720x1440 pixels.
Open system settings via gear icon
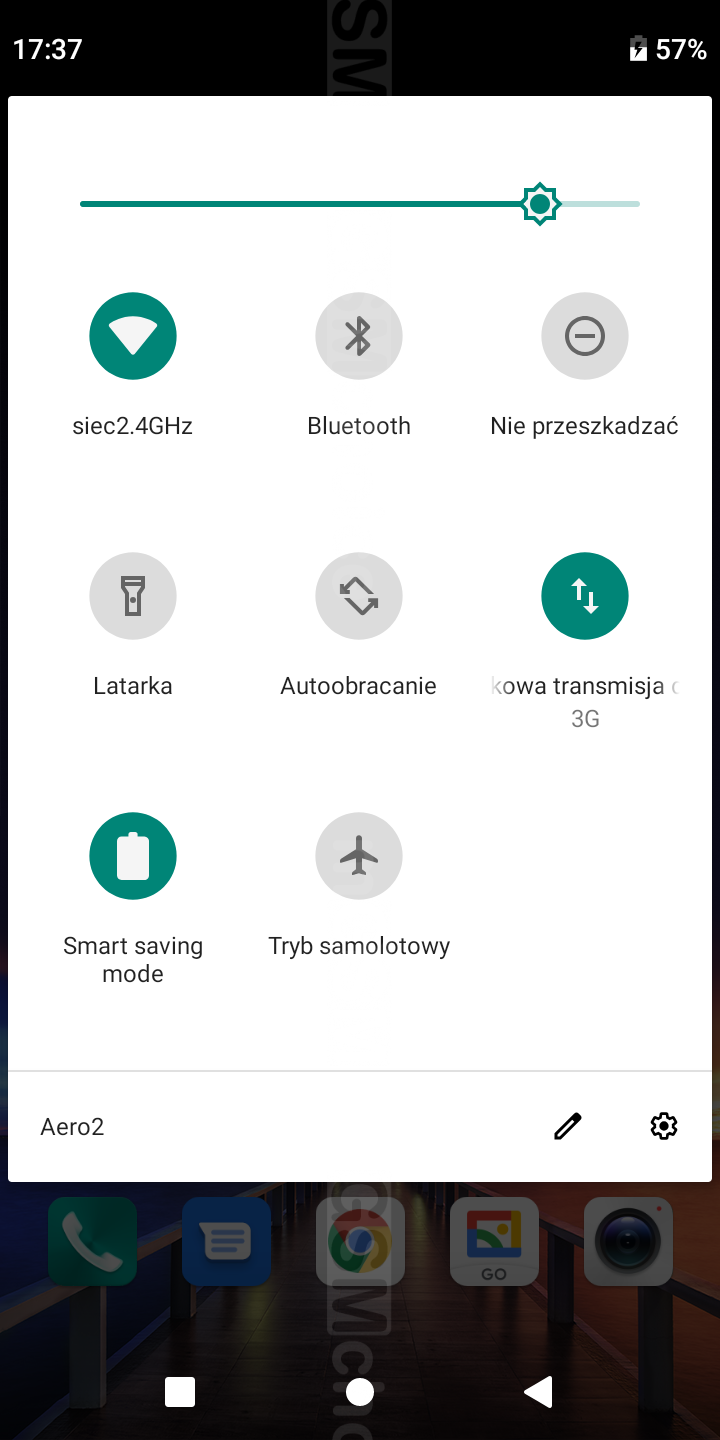pyautogui.click(x=664, y=1127)
